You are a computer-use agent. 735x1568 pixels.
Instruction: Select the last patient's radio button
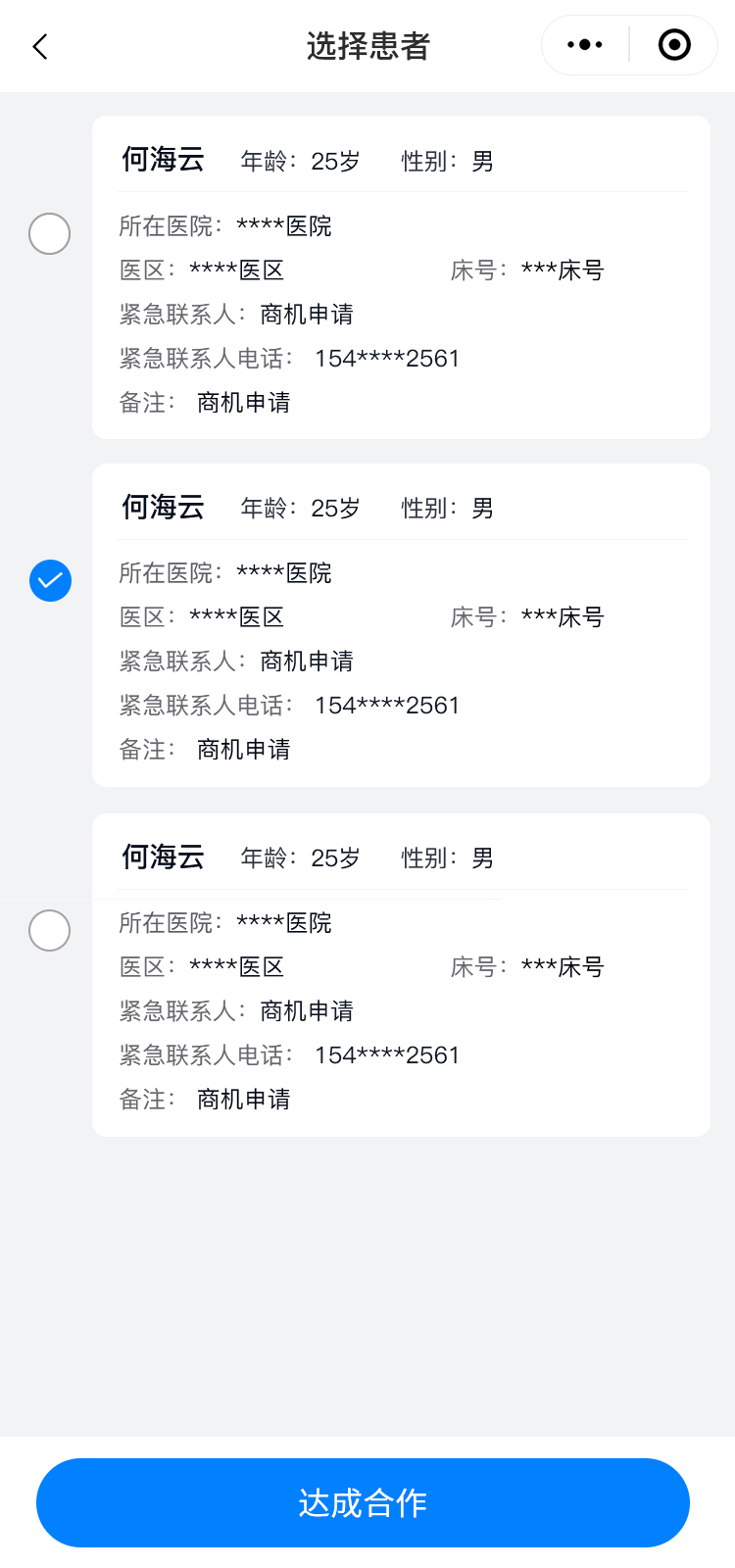50,930
